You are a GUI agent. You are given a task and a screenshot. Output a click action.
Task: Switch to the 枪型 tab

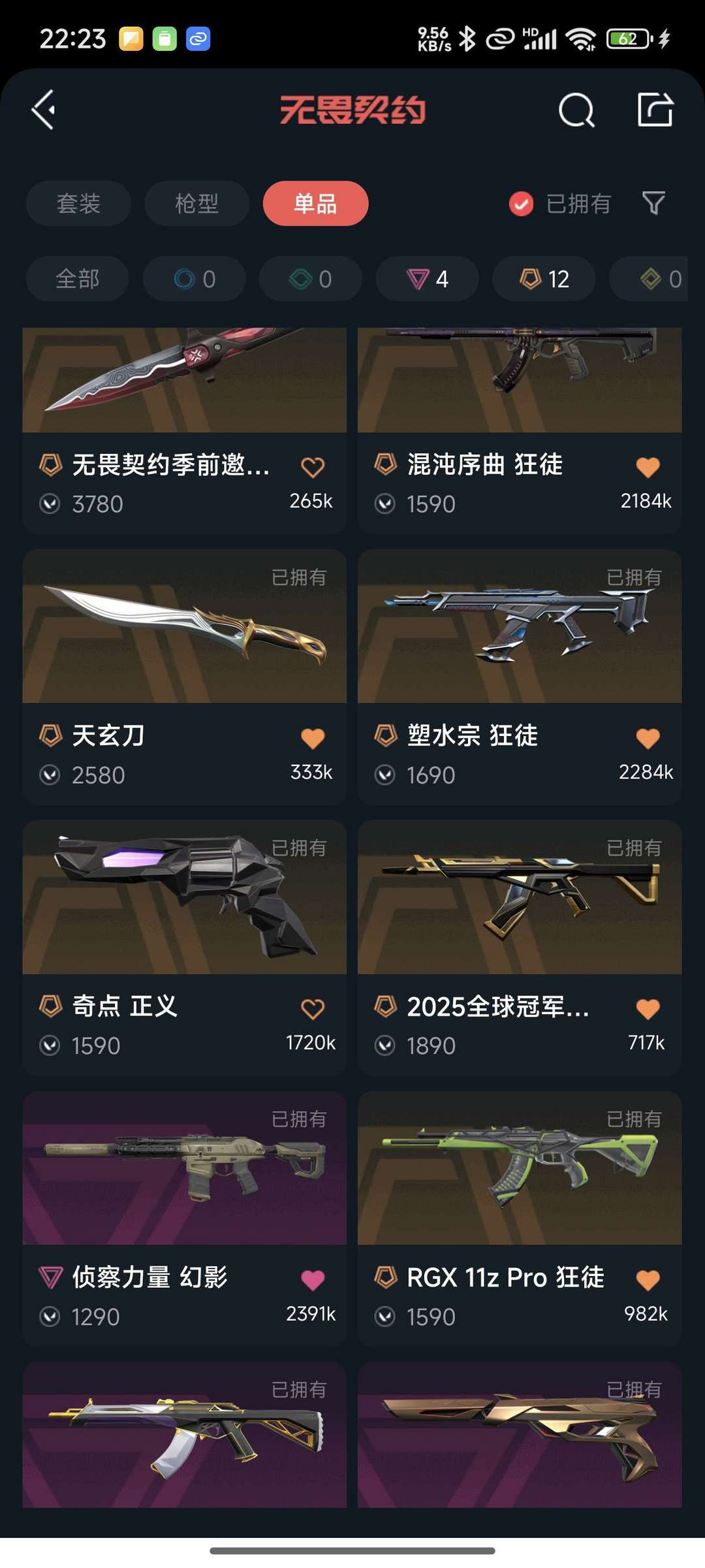pos(196,203)
